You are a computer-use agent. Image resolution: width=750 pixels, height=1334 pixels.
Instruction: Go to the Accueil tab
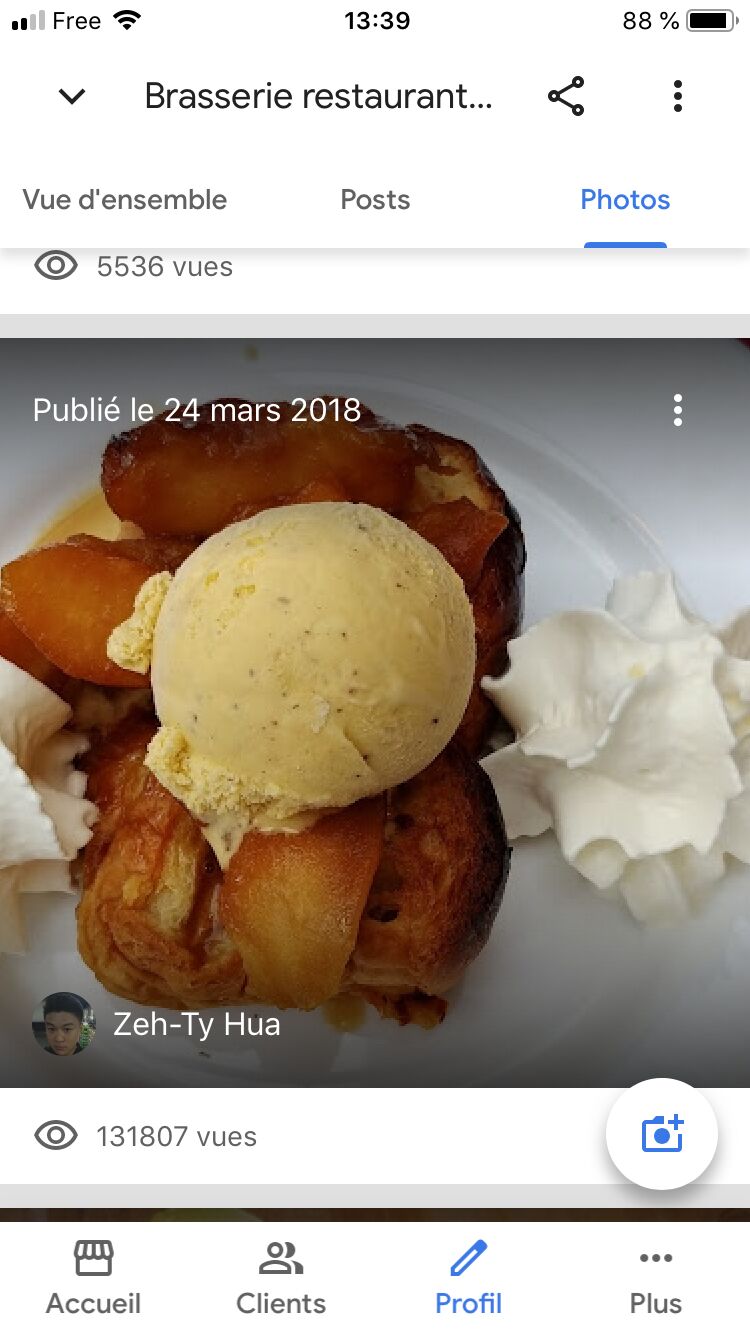point(94,1278)
